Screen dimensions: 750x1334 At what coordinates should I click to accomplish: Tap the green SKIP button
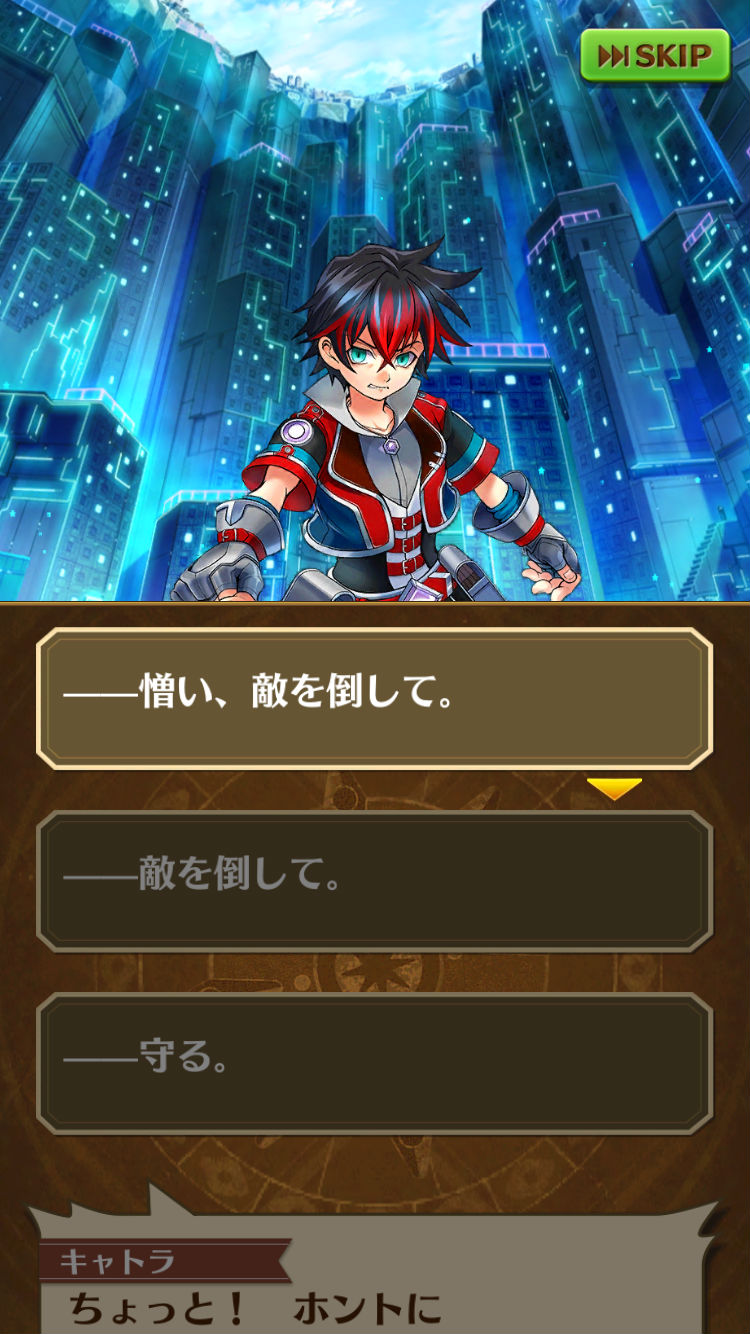click(x=655, y=55)
